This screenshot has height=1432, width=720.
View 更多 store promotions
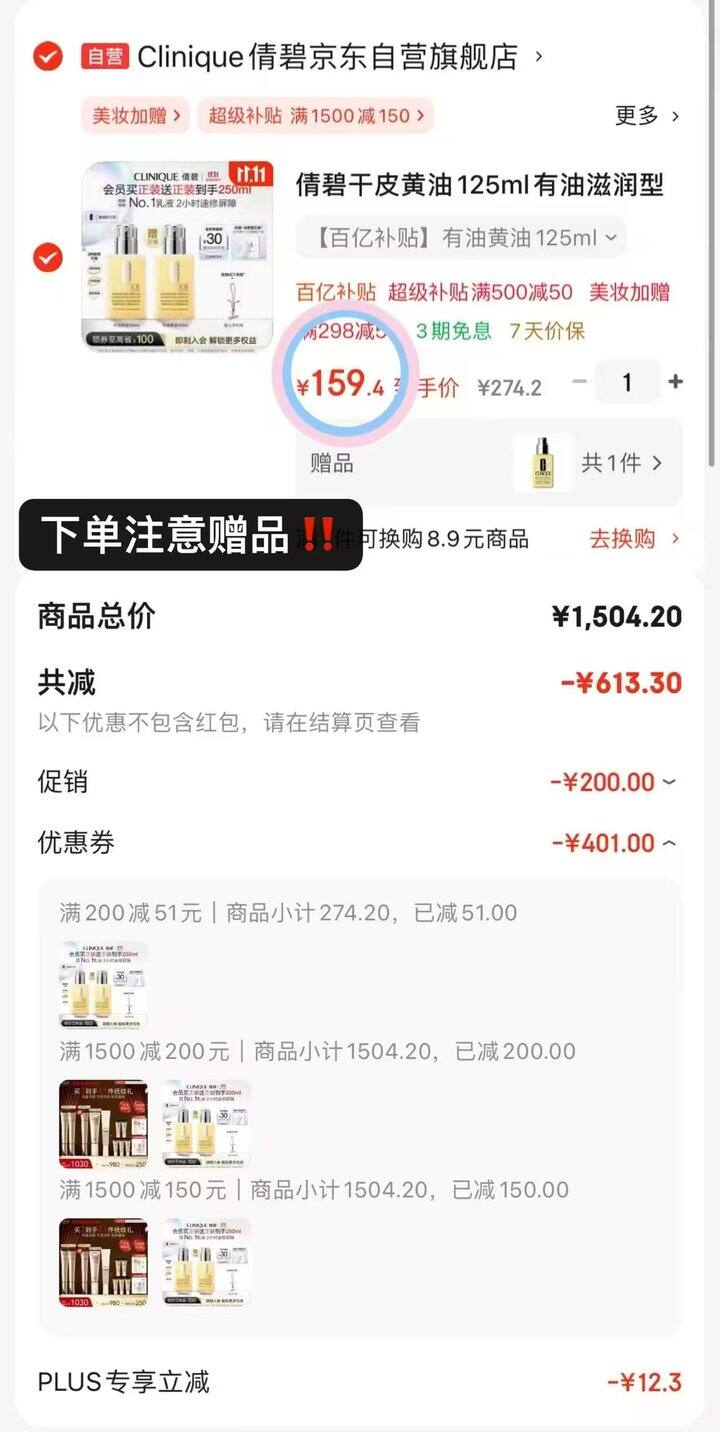(x=646, y=116)
